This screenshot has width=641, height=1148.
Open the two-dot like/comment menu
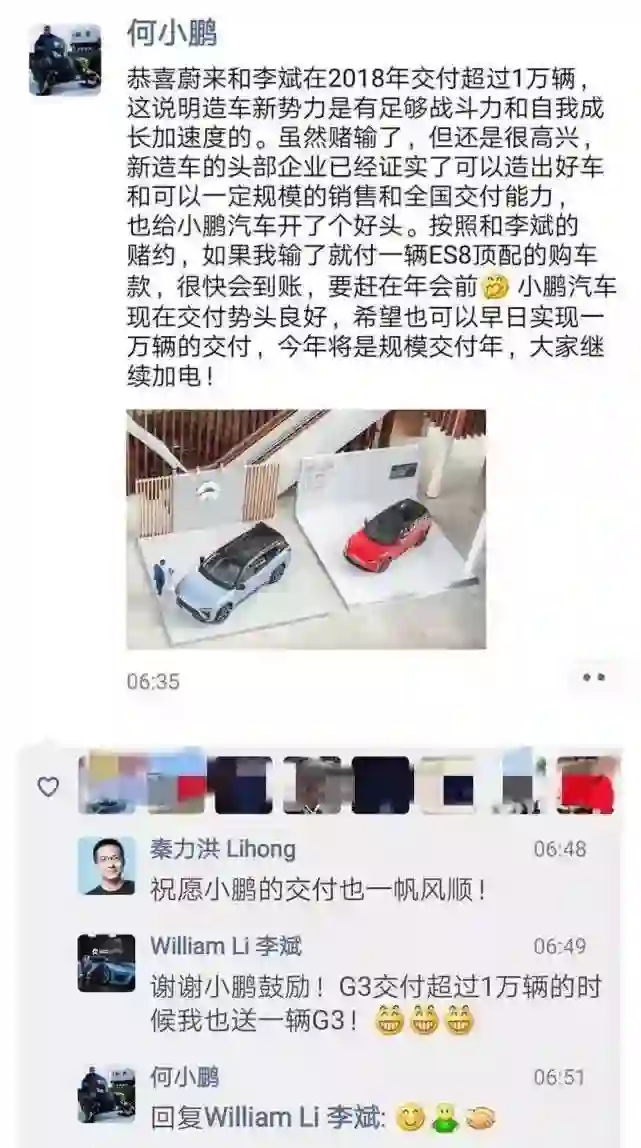pos(594,678)
